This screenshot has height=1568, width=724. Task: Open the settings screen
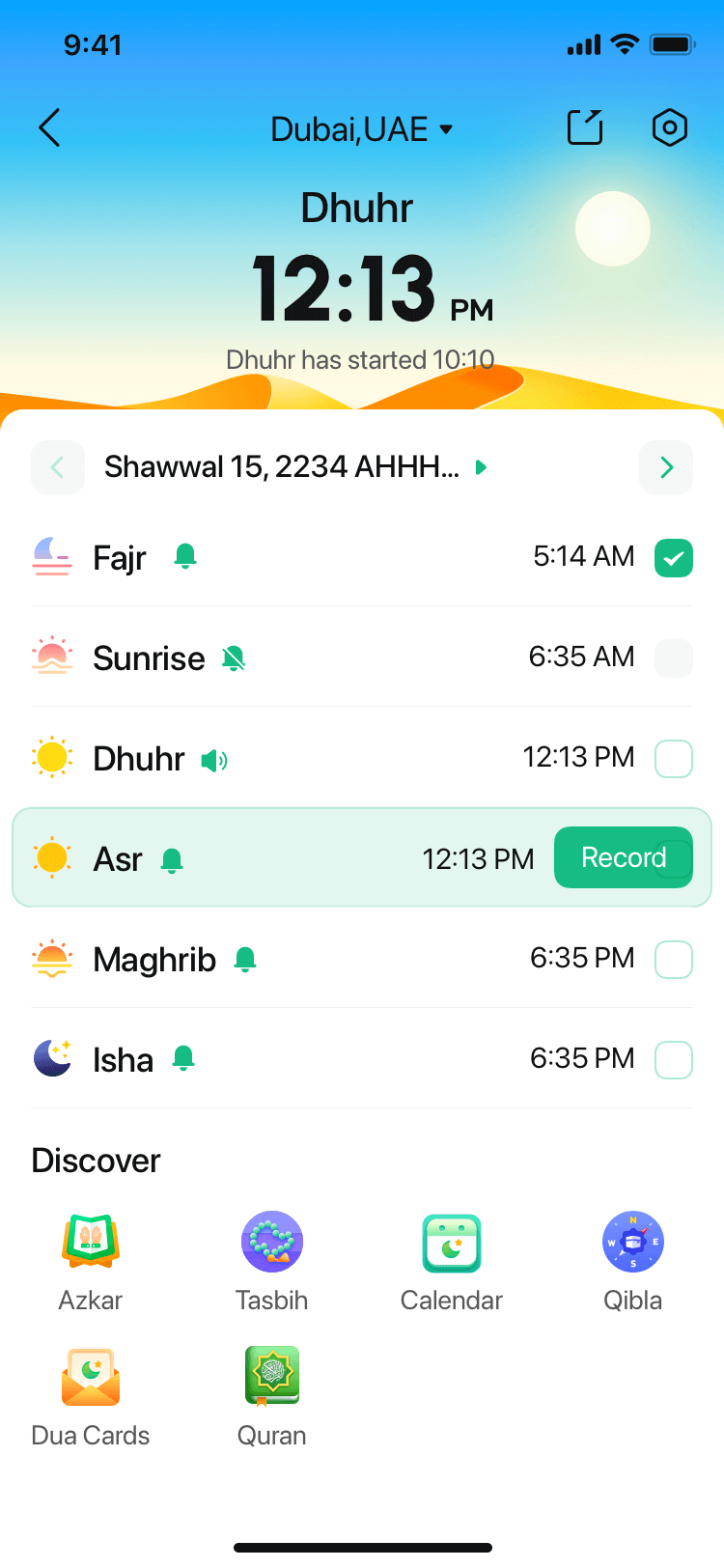tap(670, 126)
